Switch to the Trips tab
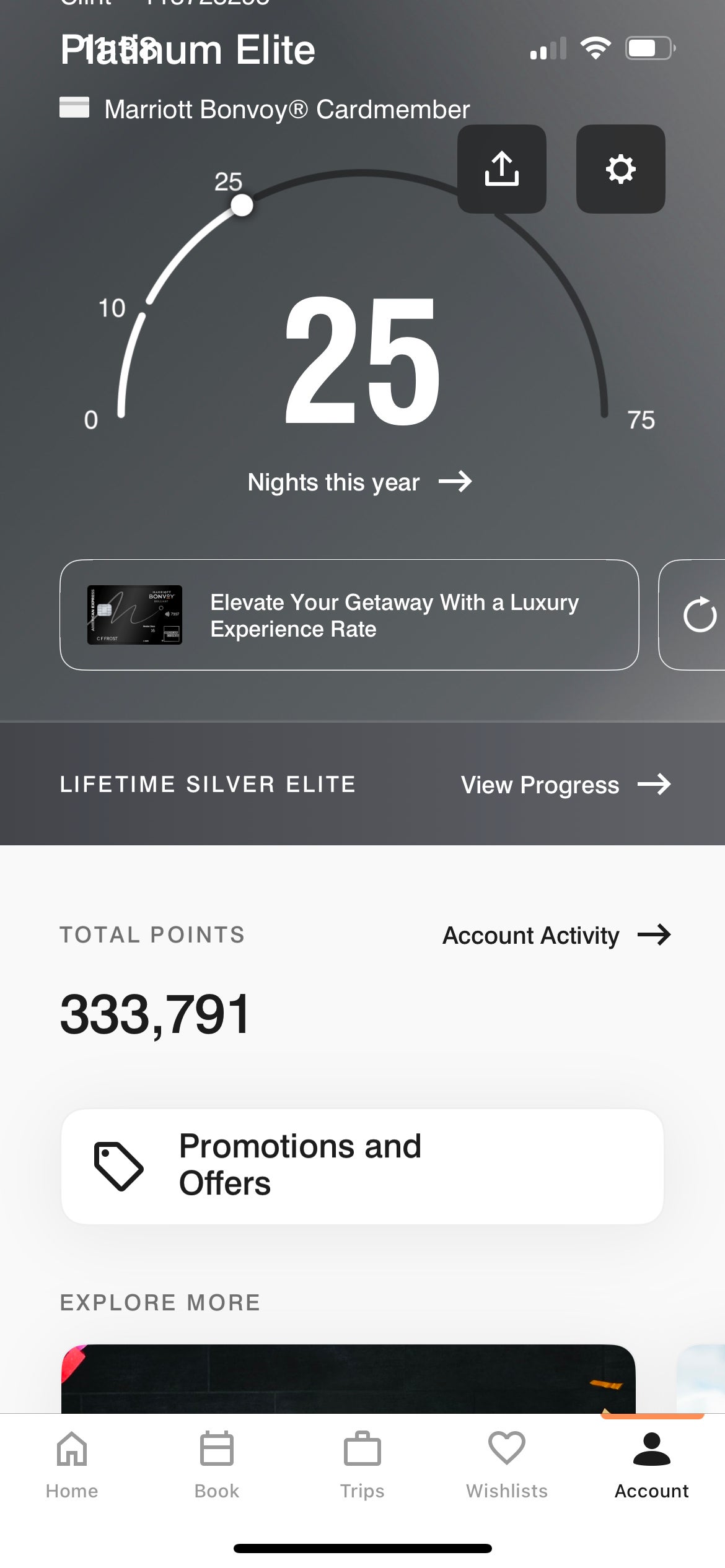Viewport: 725px width, 1568px height. (x=362, y=1468)
